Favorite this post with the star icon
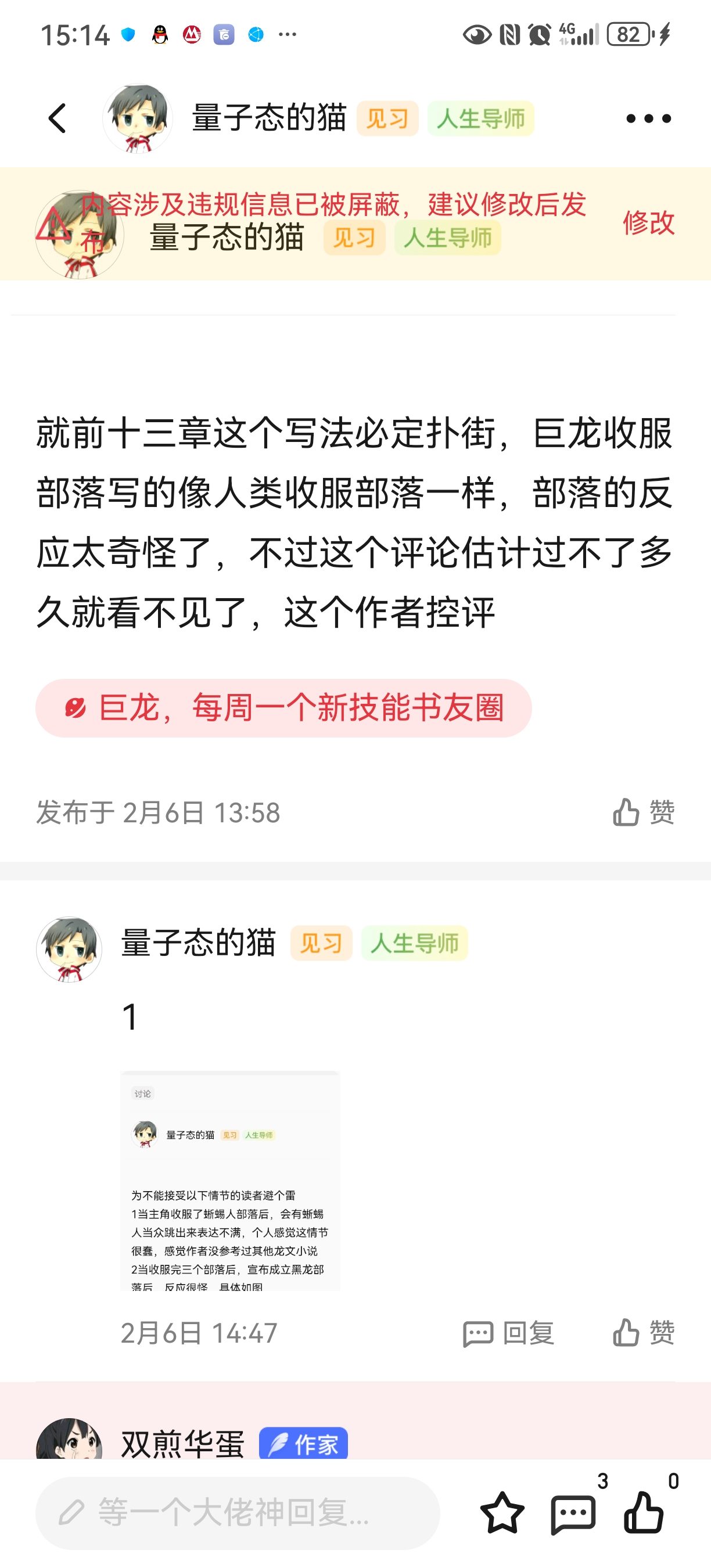The width and height of the screenshot is (711, 1568). click(x=502, y=1513)
